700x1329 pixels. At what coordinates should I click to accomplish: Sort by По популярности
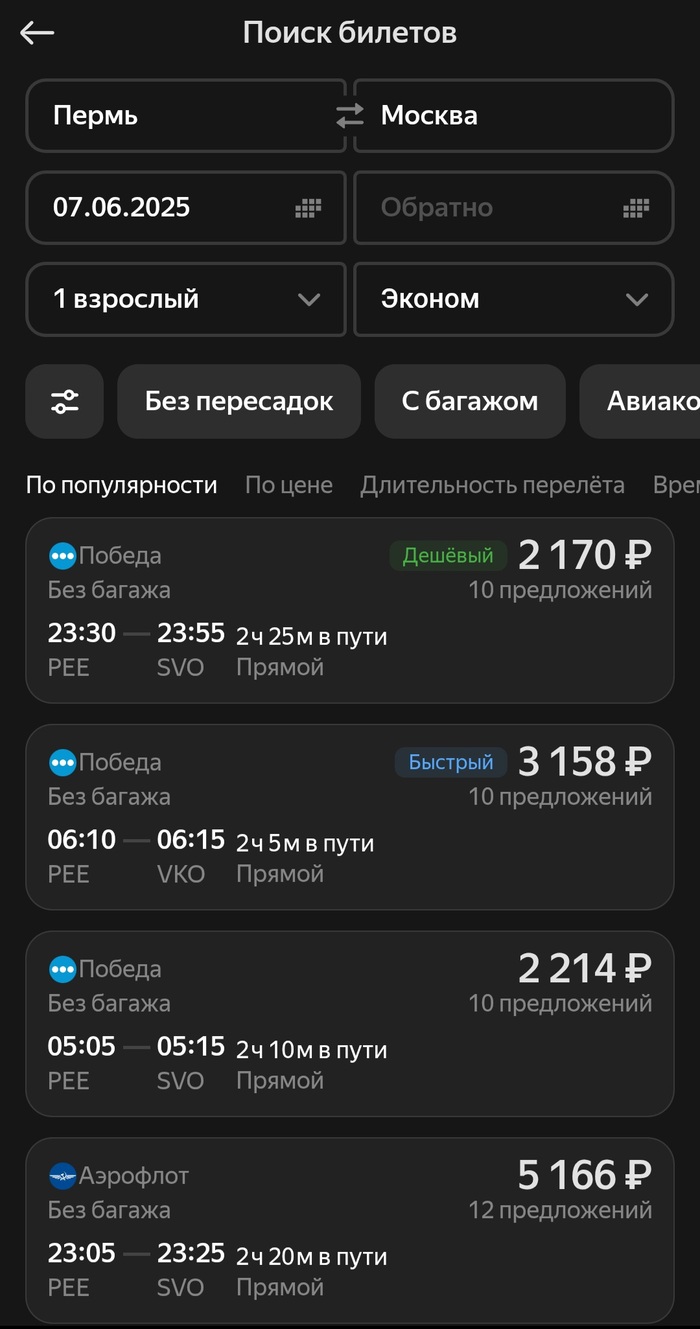121,485
